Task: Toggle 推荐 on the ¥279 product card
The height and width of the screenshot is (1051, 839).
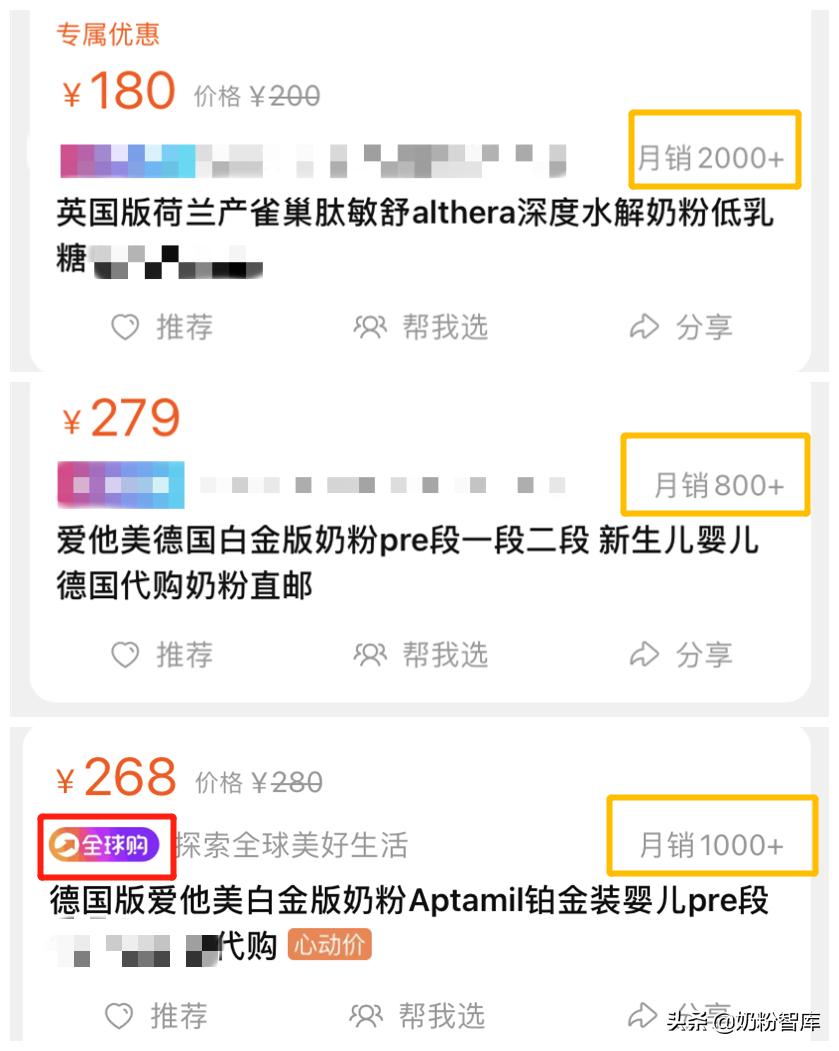Action: click(187, 655)
